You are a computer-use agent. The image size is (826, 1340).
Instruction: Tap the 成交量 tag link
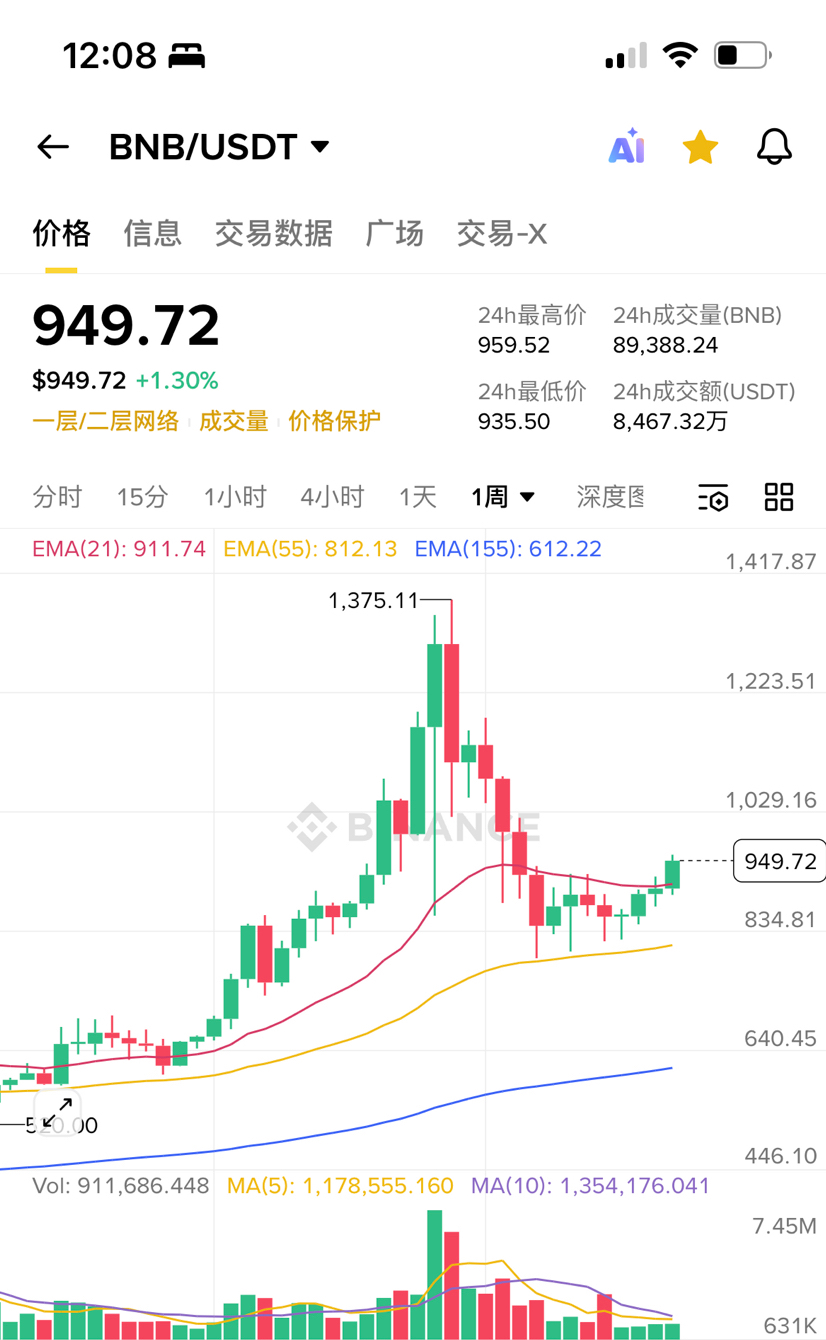pyautogui.click(x=233, y=421)
